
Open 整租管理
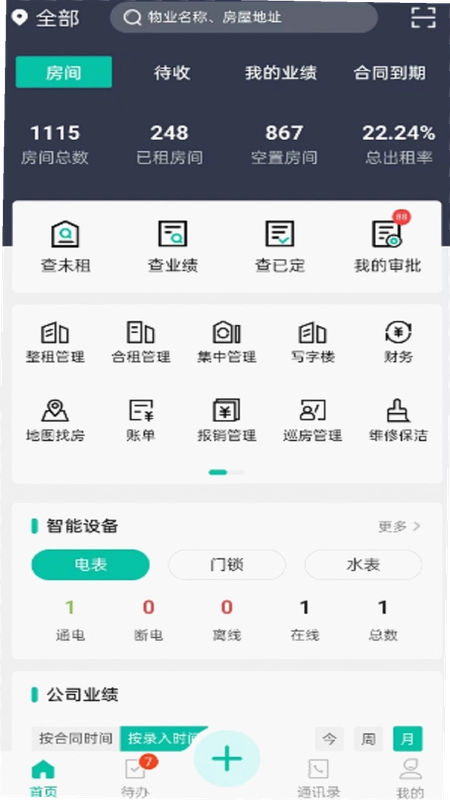point(55,342)
